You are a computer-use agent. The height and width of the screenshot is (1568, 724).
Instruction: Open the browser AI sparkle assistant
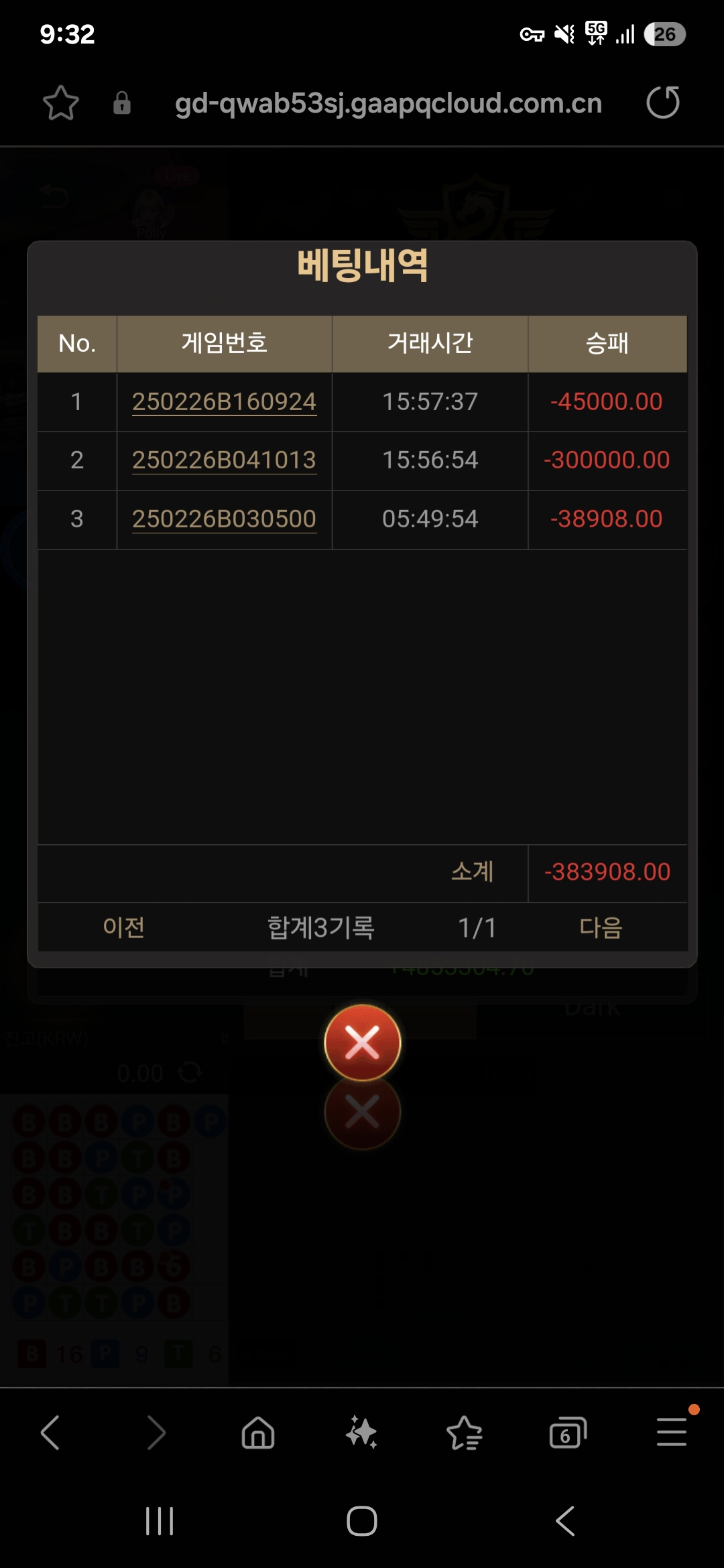361,1433
